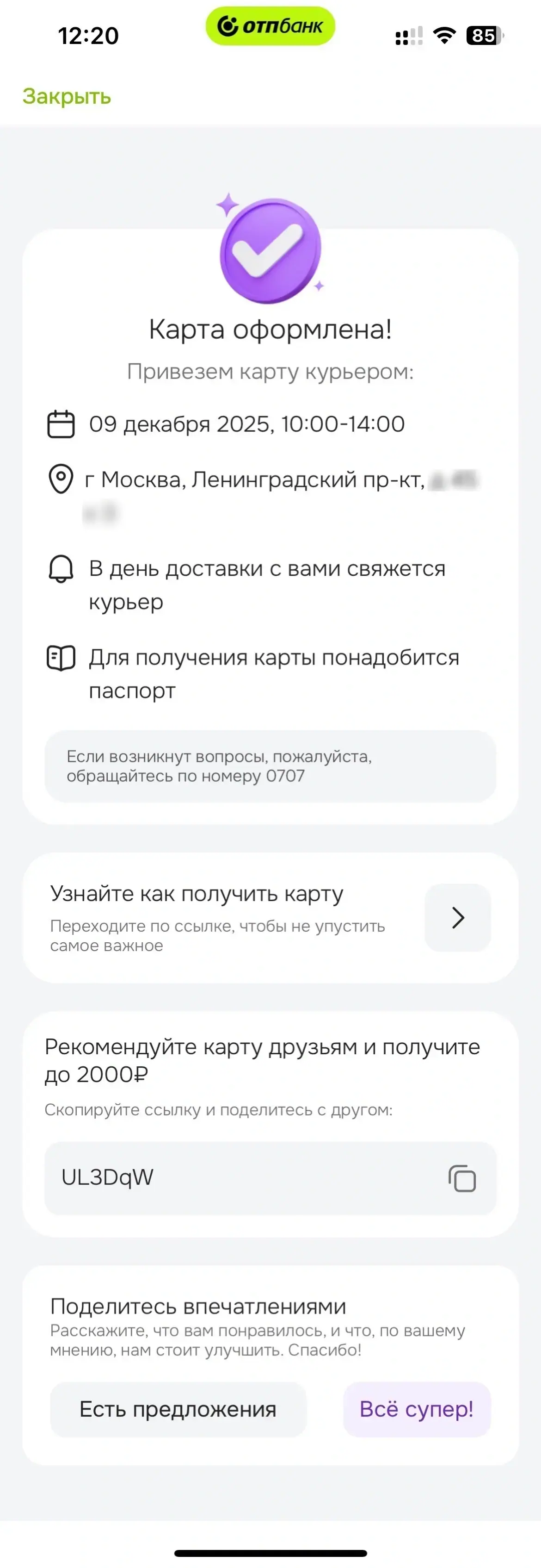Tap Закрыть to close this screen

click(67, 96)
